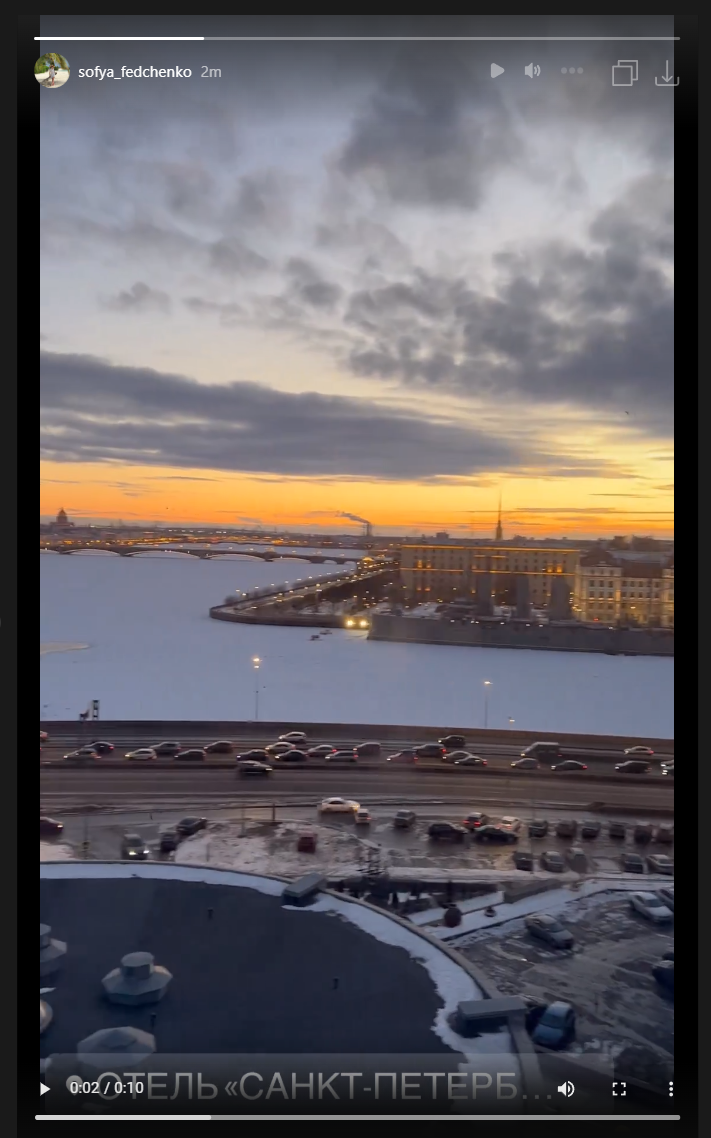Enter fullscreen mode

pos(619,1088)
